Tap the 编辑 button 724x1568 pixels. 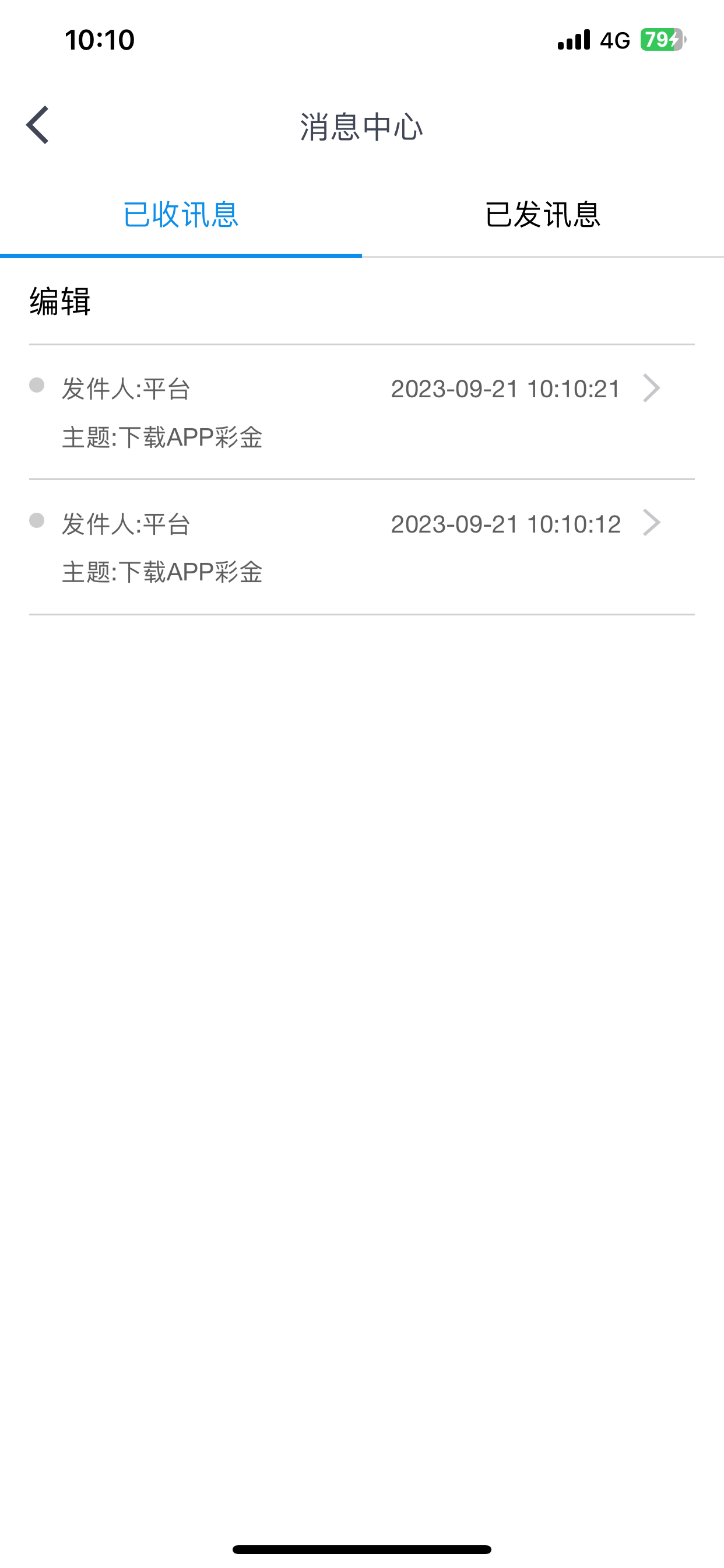(60, 302)
